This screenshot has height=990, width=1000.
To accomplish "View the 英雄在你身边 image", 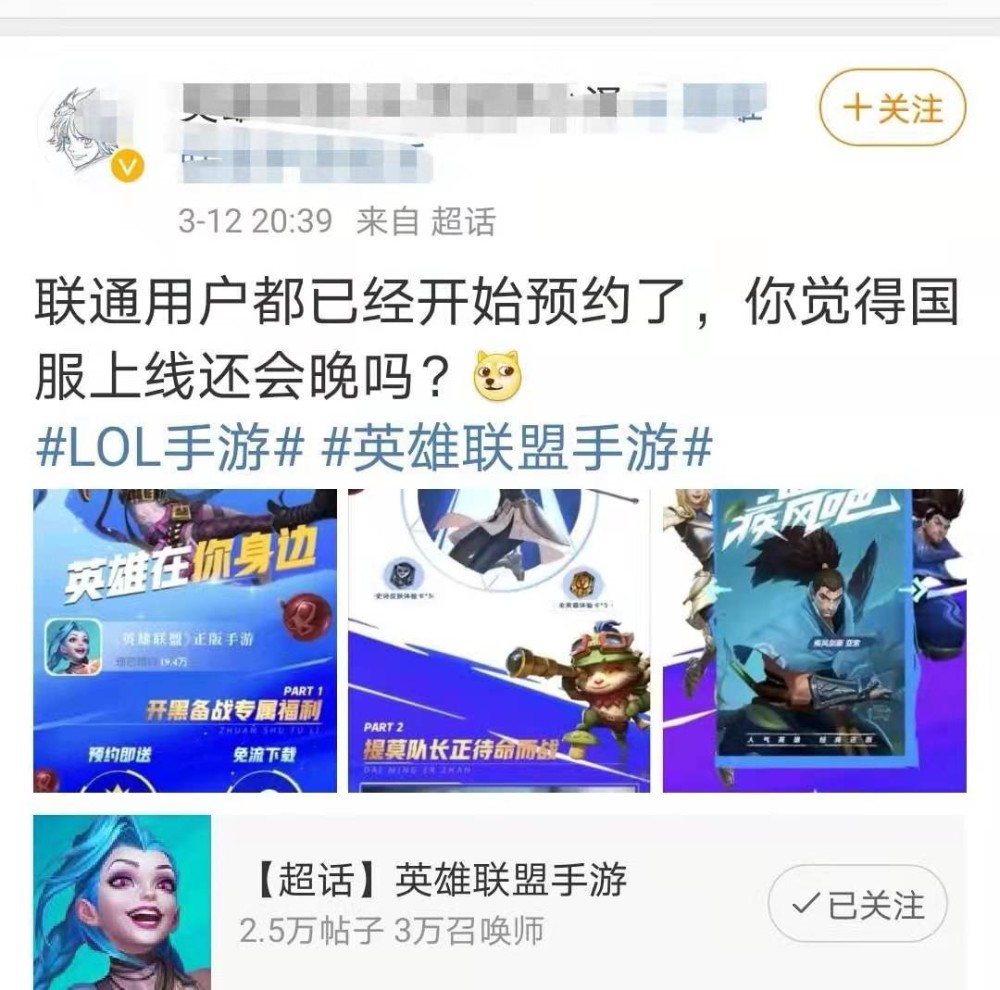I will click(x=185, y=640).
